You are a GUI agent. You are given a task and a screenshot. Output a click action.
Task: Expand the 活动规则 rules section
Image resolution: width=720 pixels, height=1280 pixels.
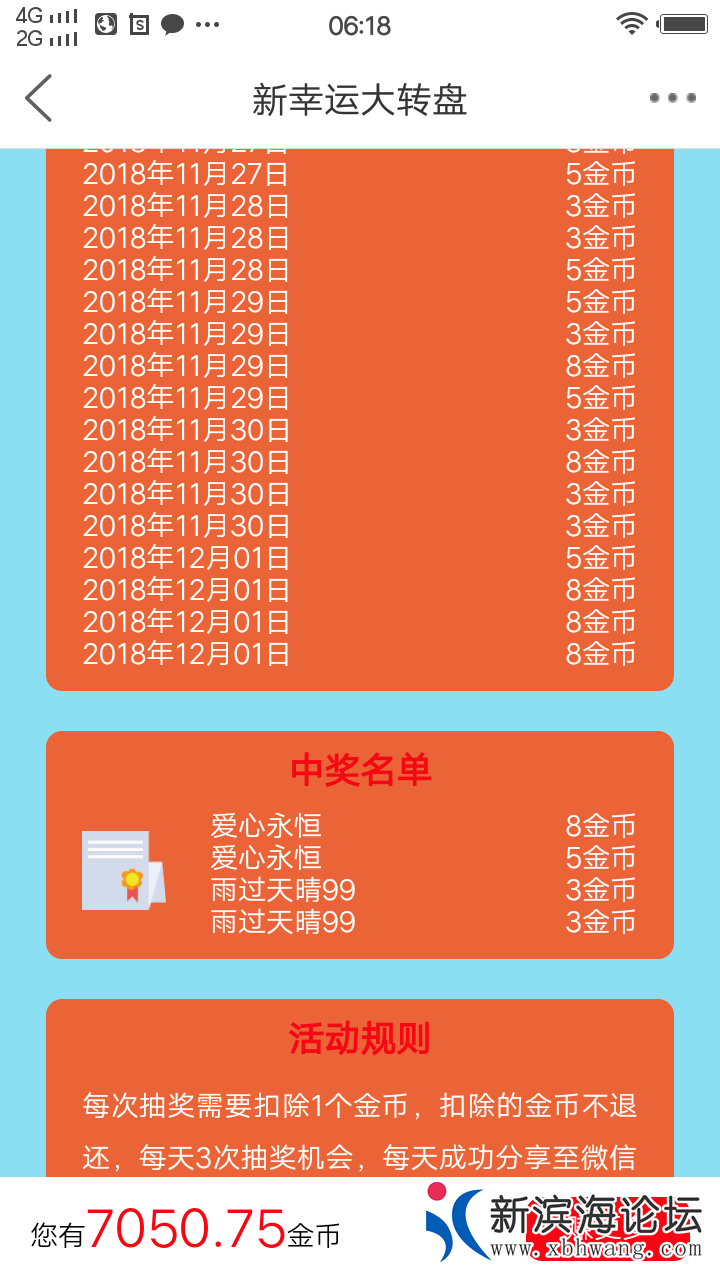pos(360,1039)
